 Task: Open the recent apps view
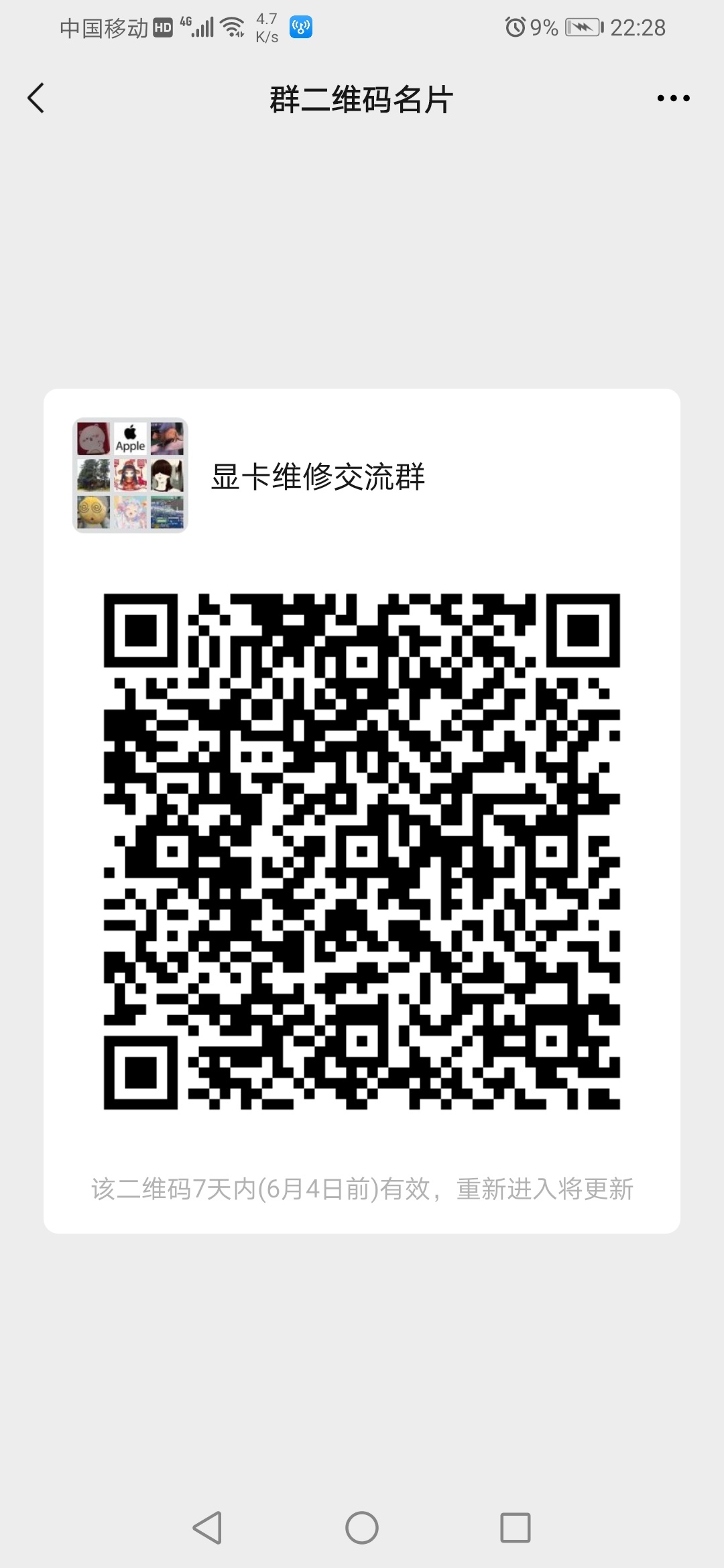click(515, 1528)
